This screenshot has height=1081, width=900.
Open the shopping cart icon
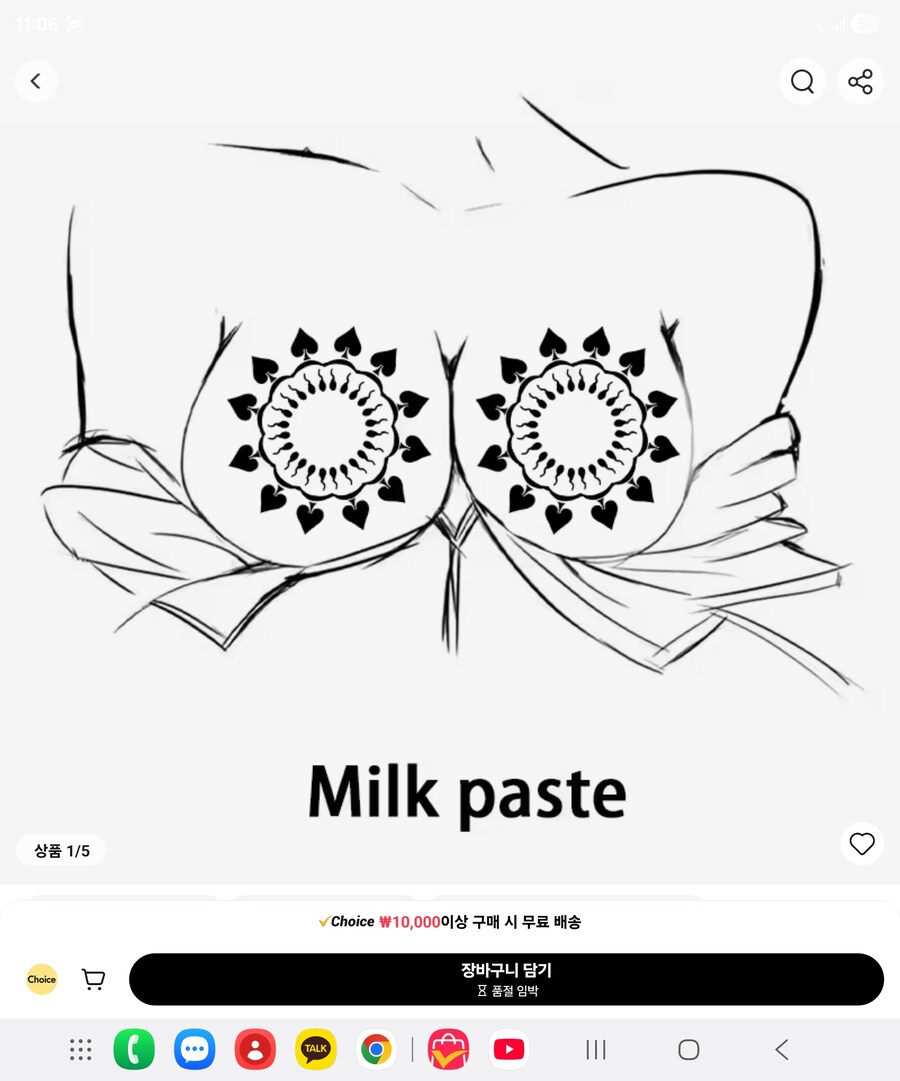[93, 979]
